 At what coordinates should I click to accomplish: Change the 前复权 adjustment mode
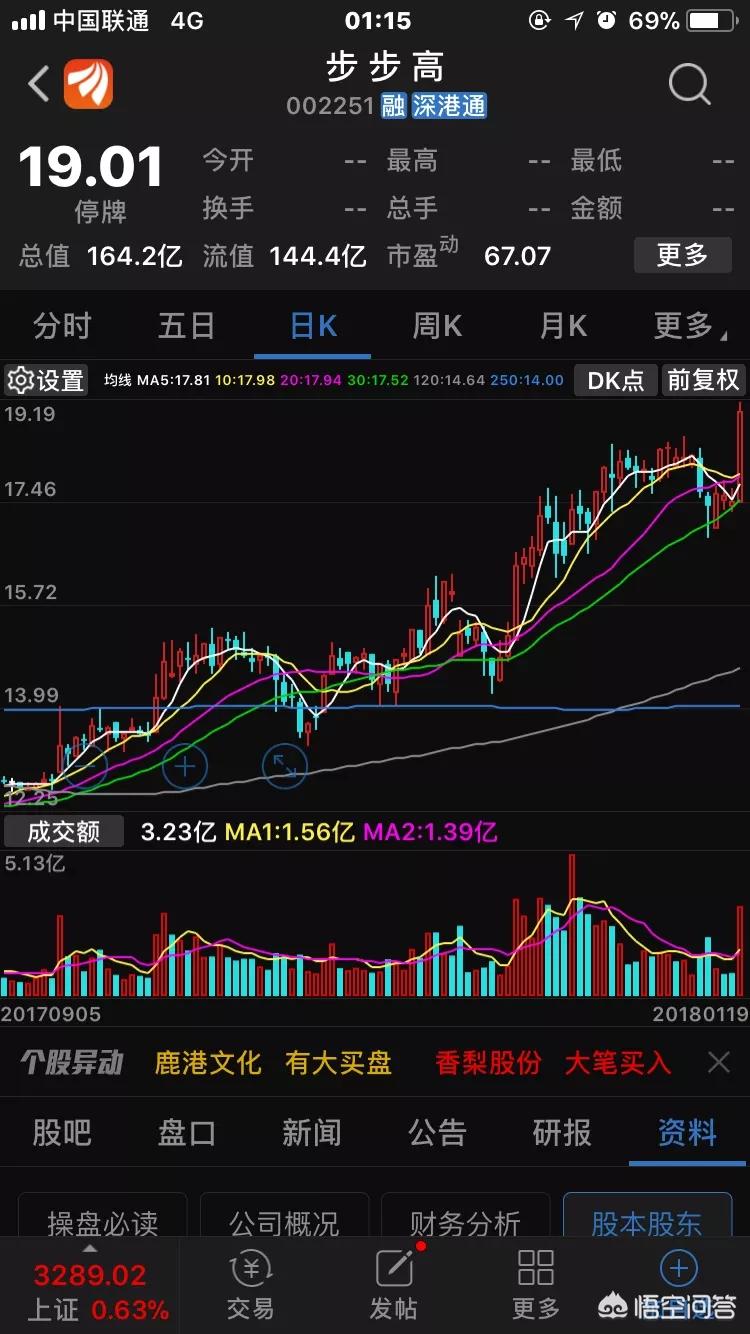(704, 380)
